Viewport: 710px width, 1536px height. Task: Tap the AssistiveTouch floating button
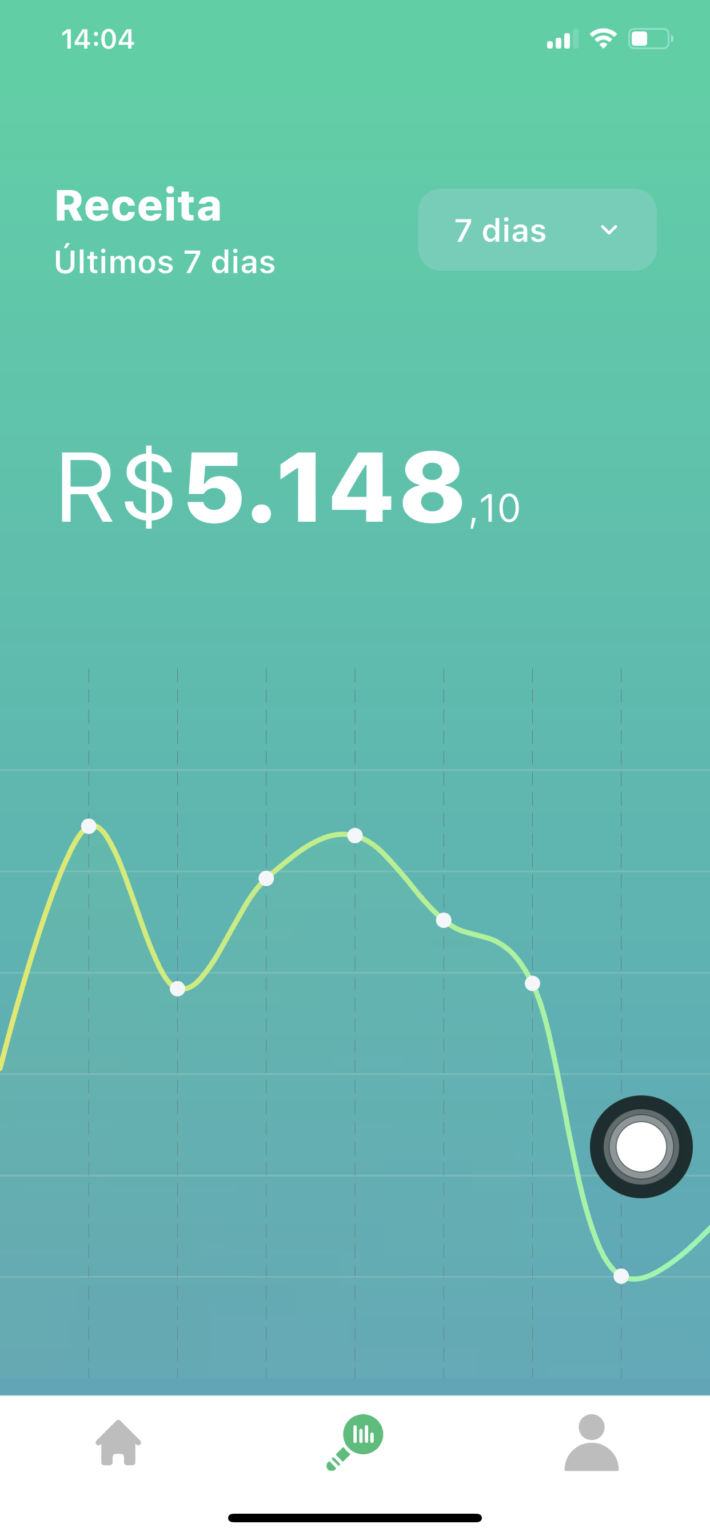click(641, 1146)
